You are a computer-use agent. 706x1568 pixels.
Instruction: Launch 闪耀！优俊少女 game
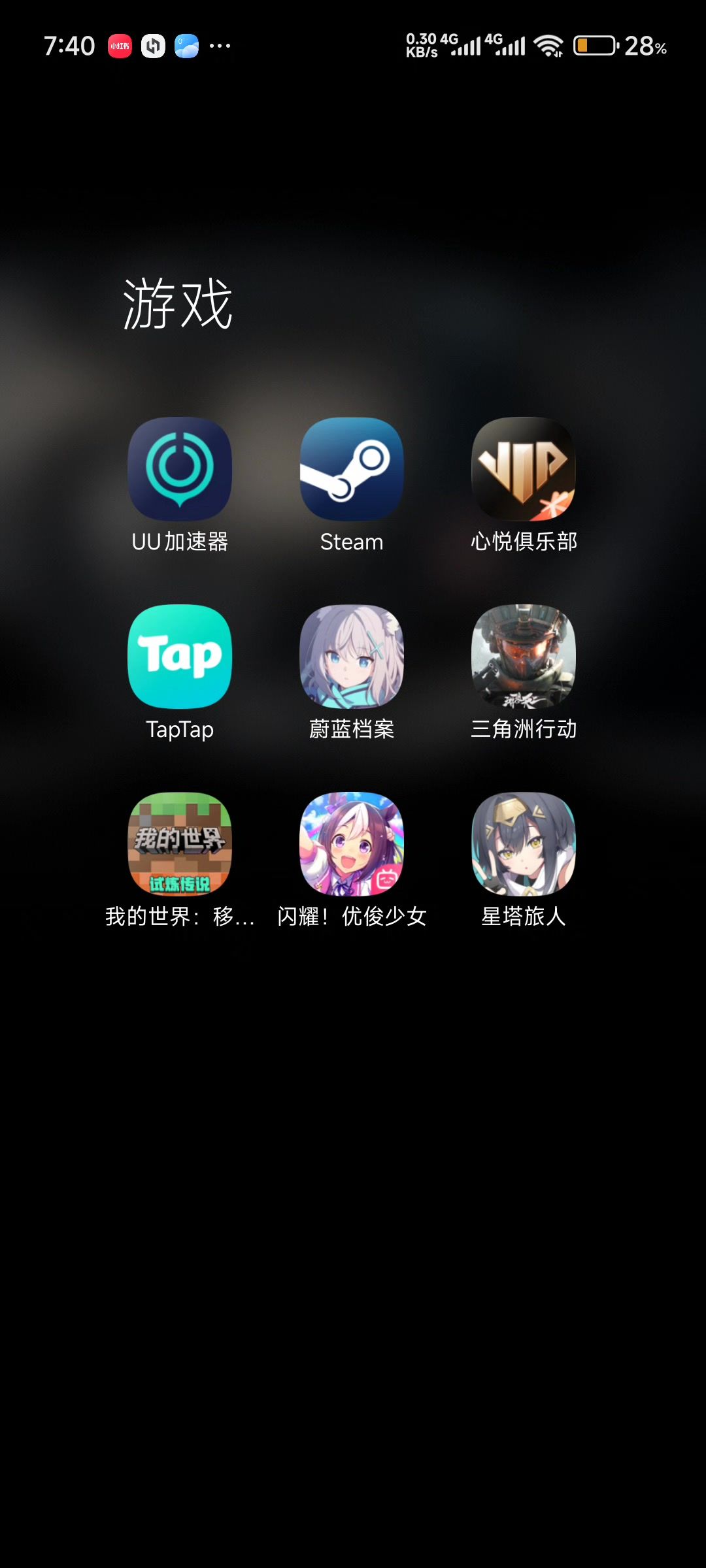pyautogui.click(x=352, y=843)
